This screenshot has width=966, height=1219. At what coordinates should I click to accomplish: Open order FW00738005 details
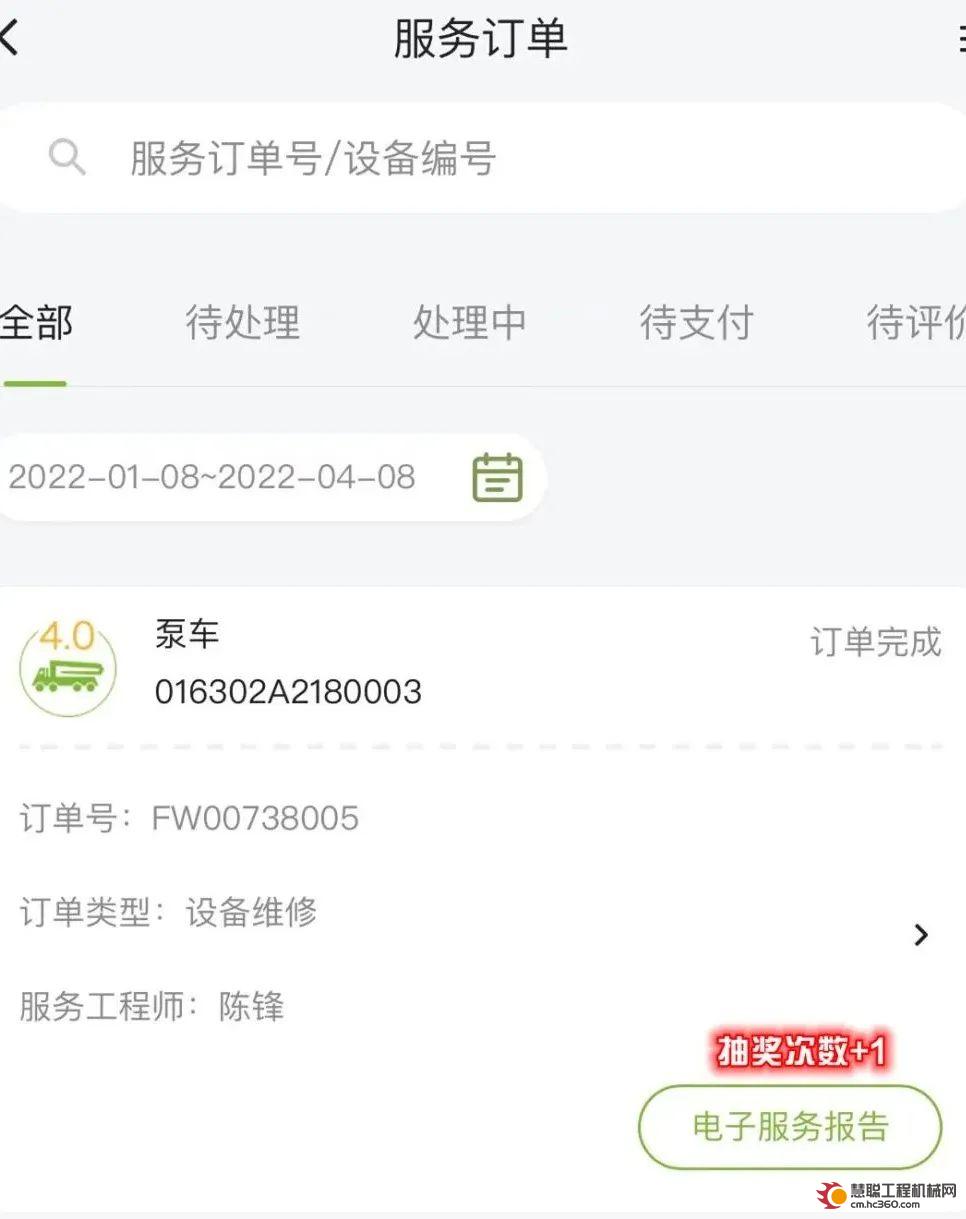(x=920, y=935)
